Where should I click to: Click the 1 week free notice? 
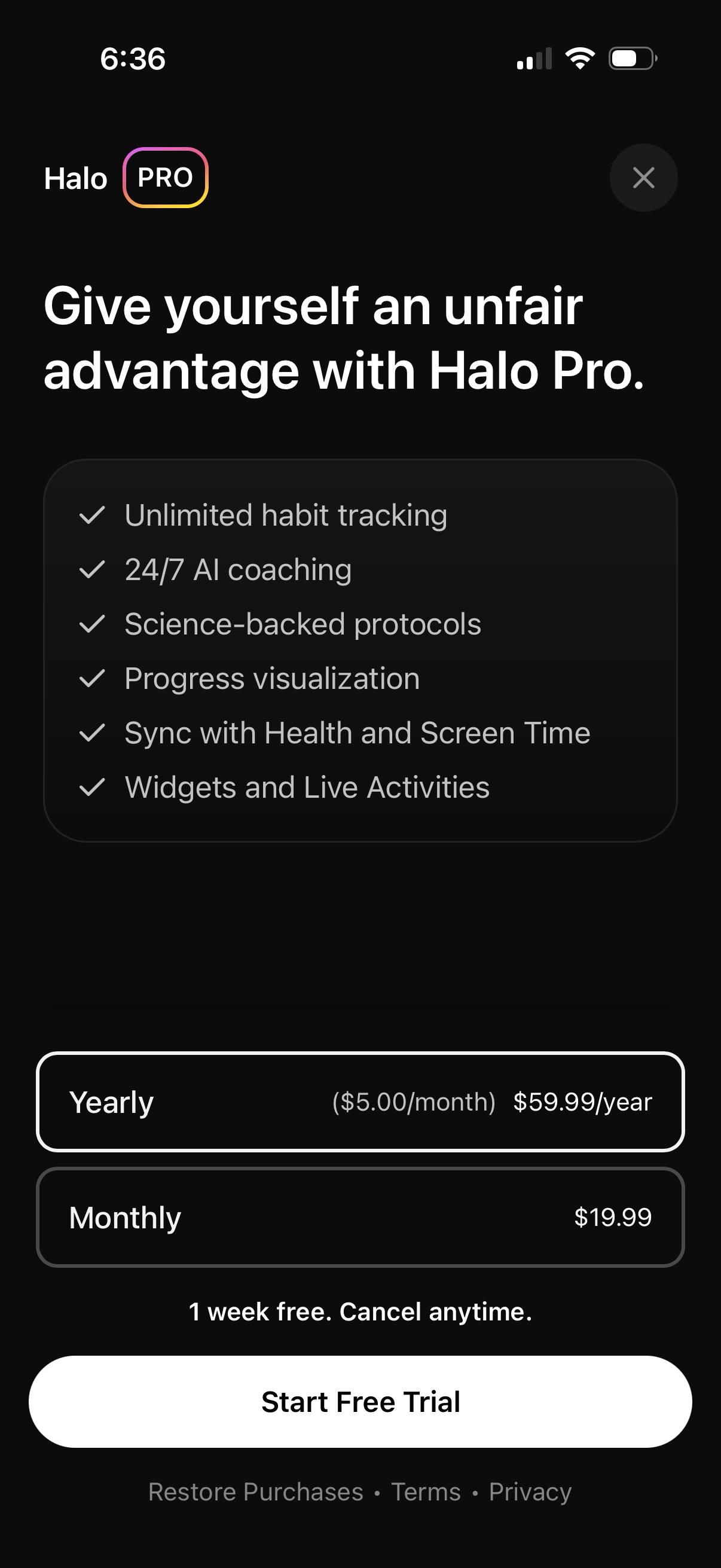[360, 1311]
